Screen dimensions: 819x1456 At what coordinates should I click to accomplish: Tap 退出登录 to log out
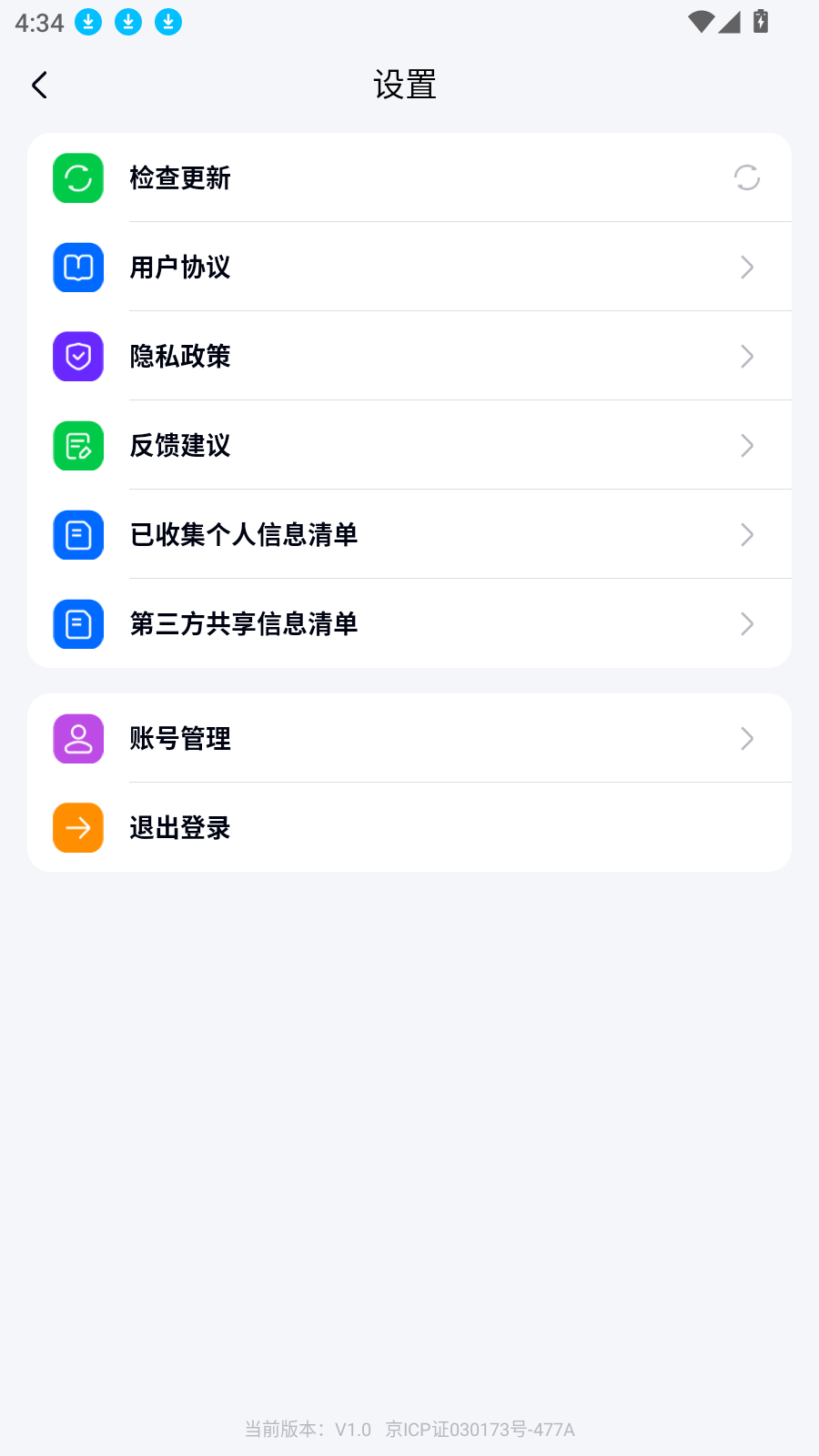(x=409, y=828)
